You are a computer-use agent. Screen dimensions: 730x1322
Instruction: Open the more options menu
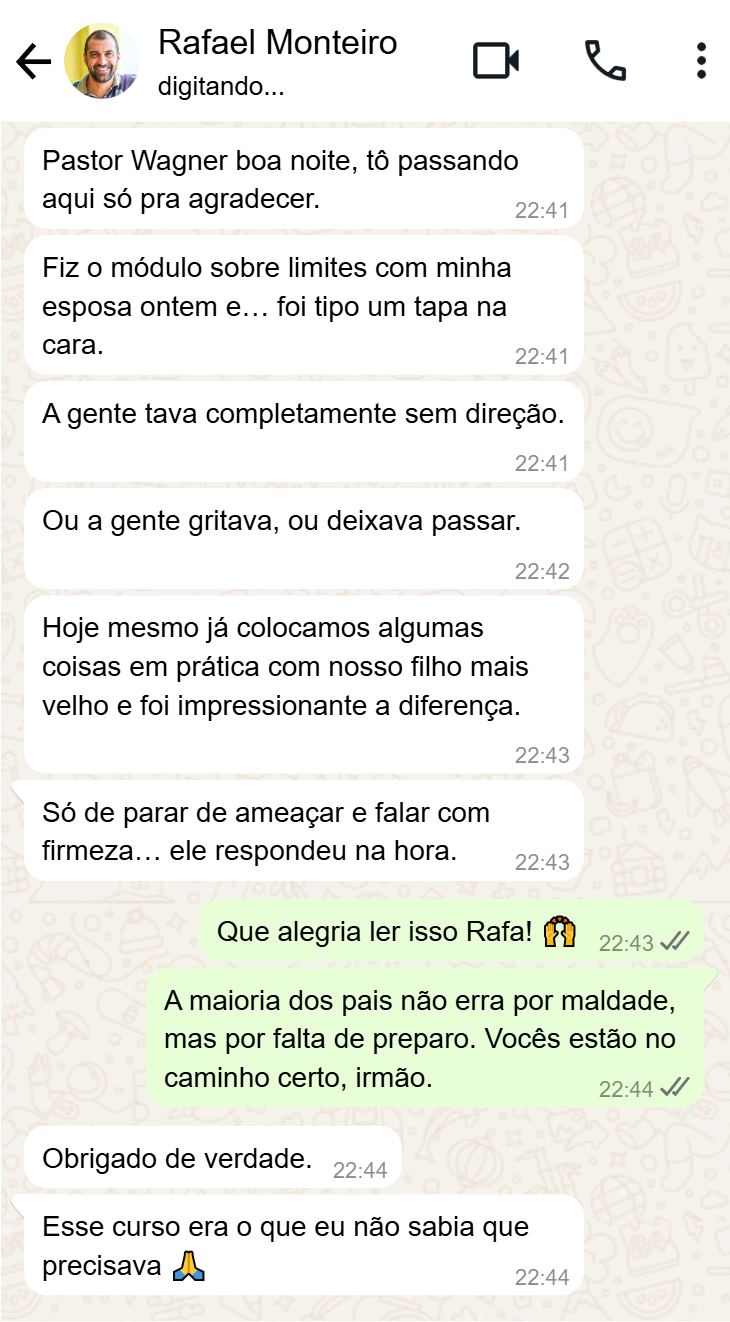pyautogui.click(x=701, y=61)
